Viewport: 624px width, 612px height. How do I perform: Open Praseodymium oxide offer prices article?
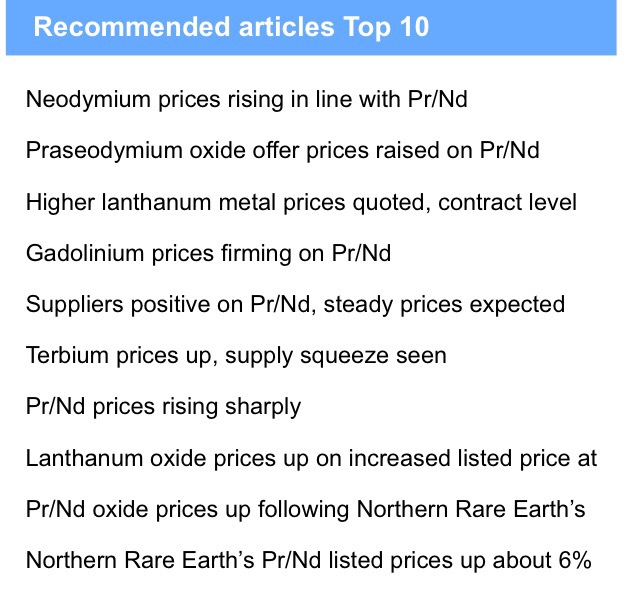point(283,151)
